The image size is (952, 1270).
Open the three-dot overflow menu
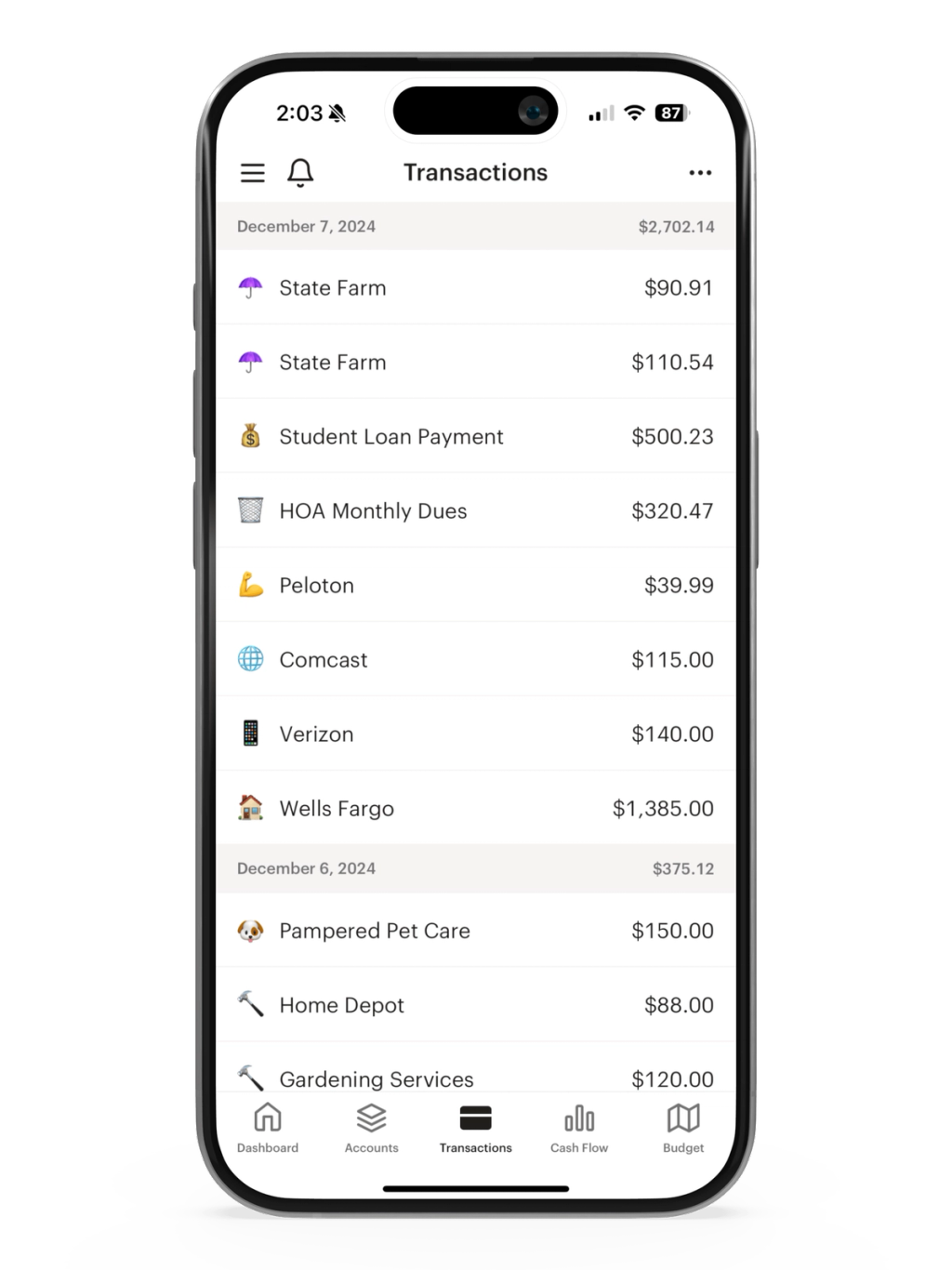click(700, 173)
